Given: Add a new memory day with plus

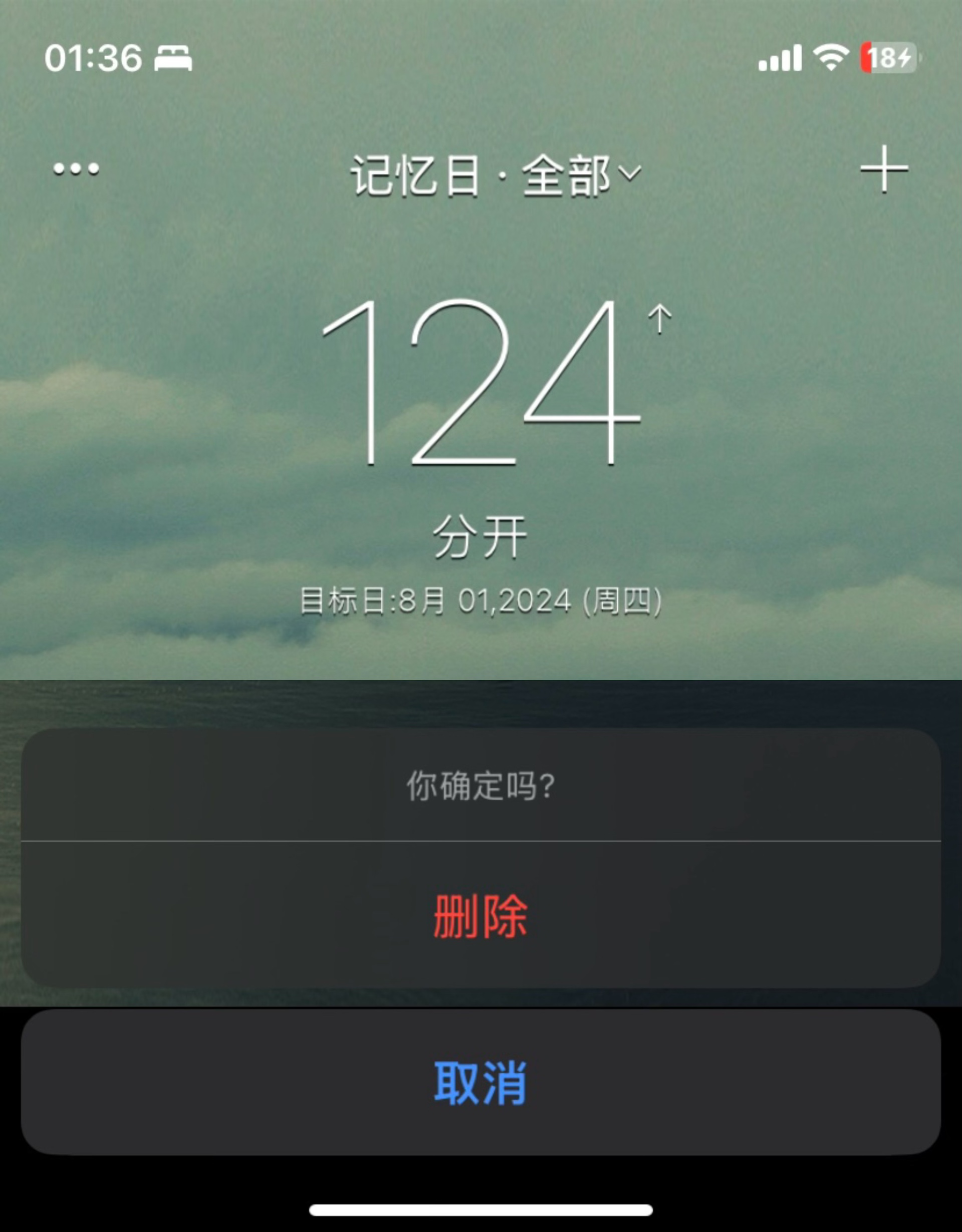Looking at the screenshot, I should click(884, 169).
